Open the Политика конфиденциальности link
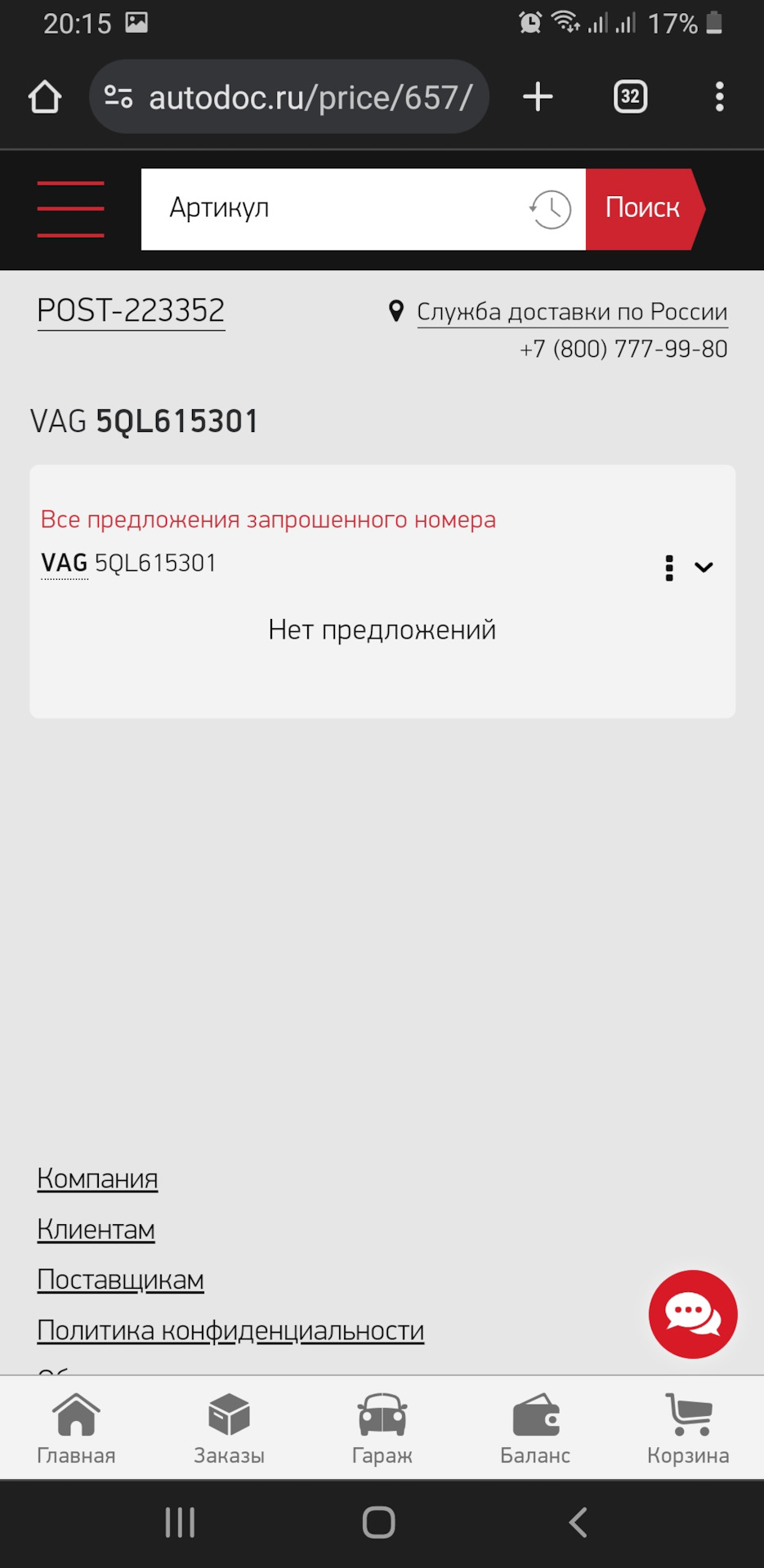This screenshot has width=764, height=1568. click(x=230, y=1330)
